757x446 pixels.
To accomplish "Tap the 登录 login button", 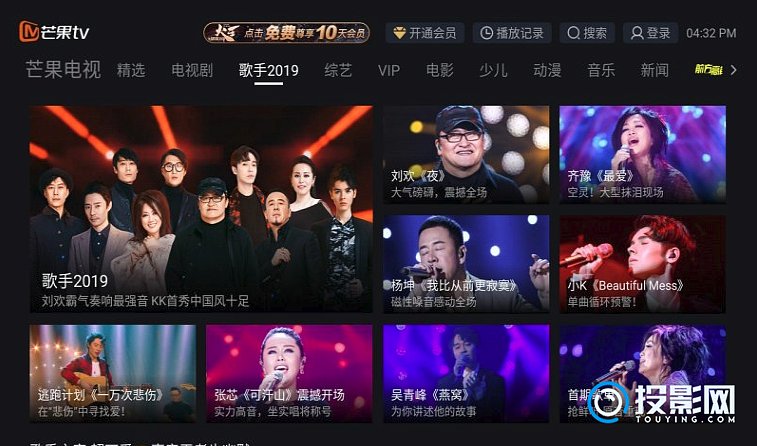I will click(x=651, y=33).
